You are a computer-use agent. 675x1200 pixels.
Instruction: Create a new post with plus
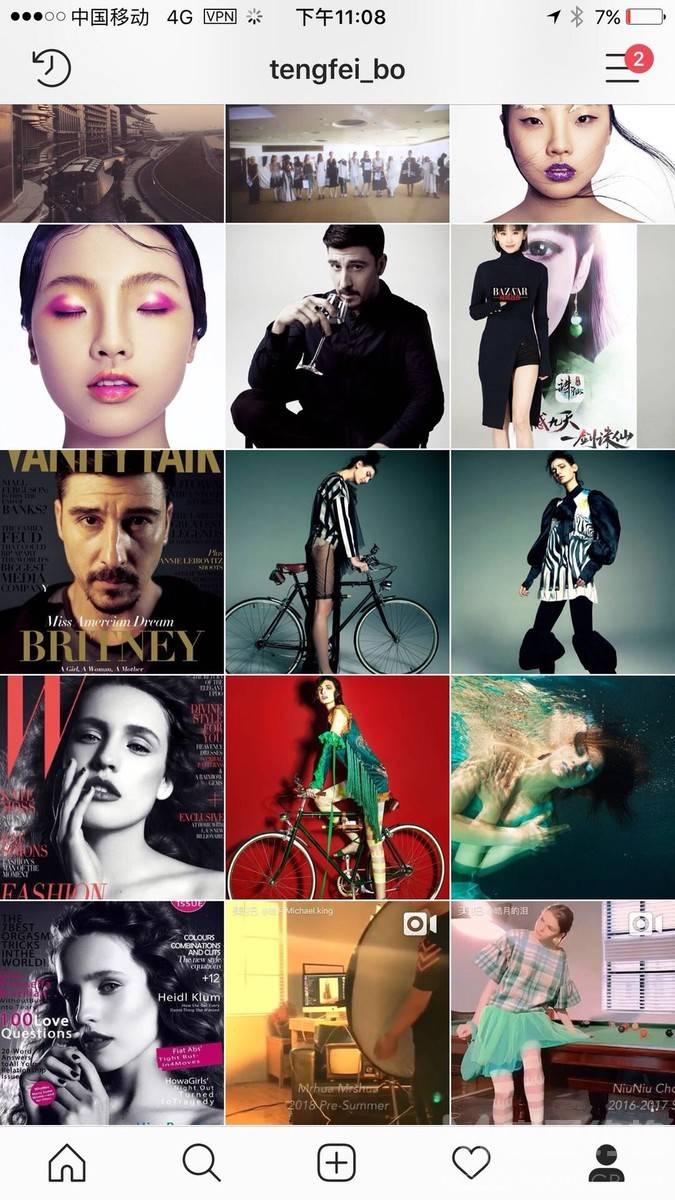(x=337, y=1162)
